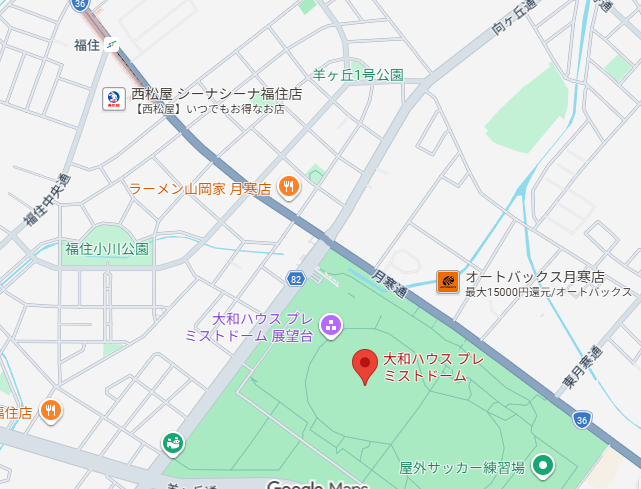The height and width of the screenshot is (489, 641).
Task: Tap the 屋外サッカー練習場 green marker
Action: tap(543, 464)
